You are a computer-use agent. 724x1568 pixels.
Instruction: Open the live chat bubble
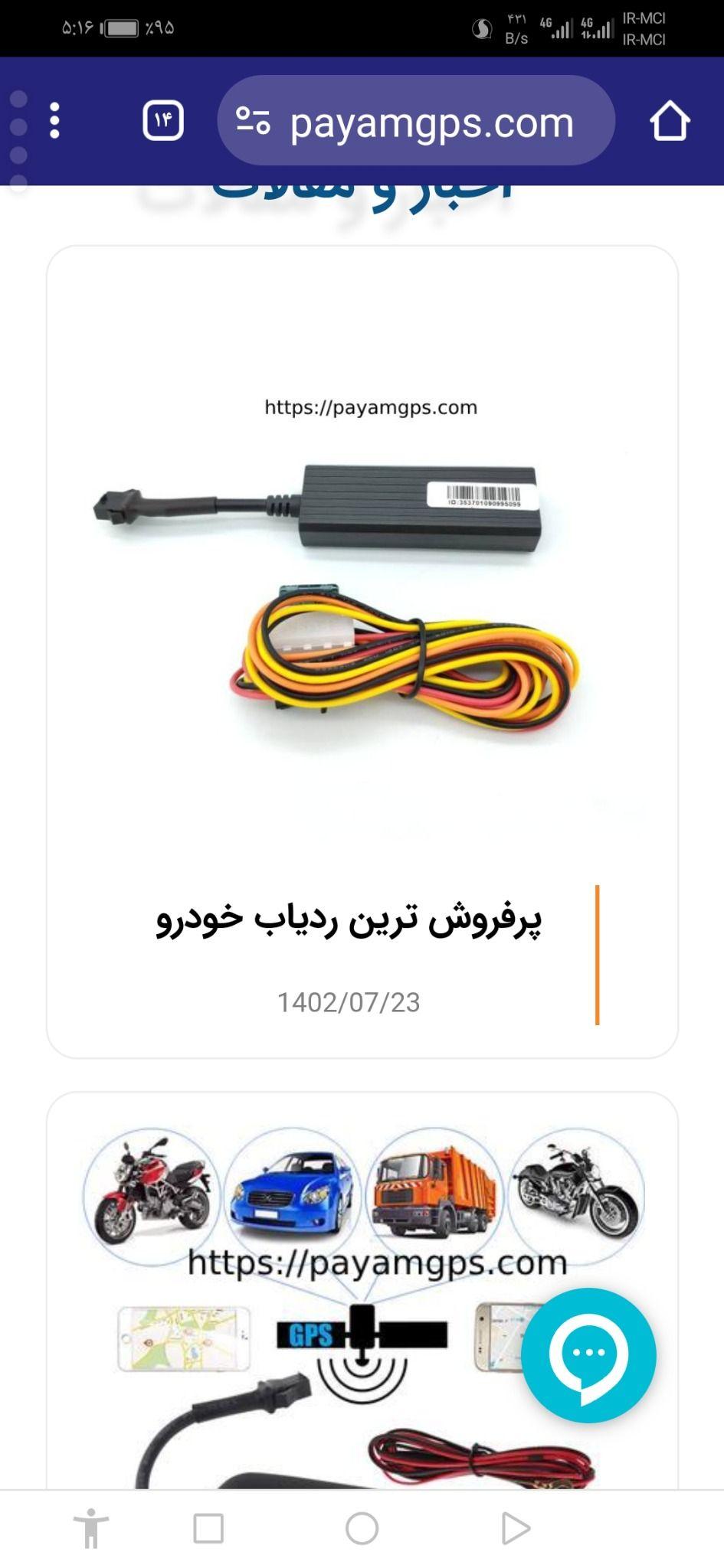coord(588,1355)
